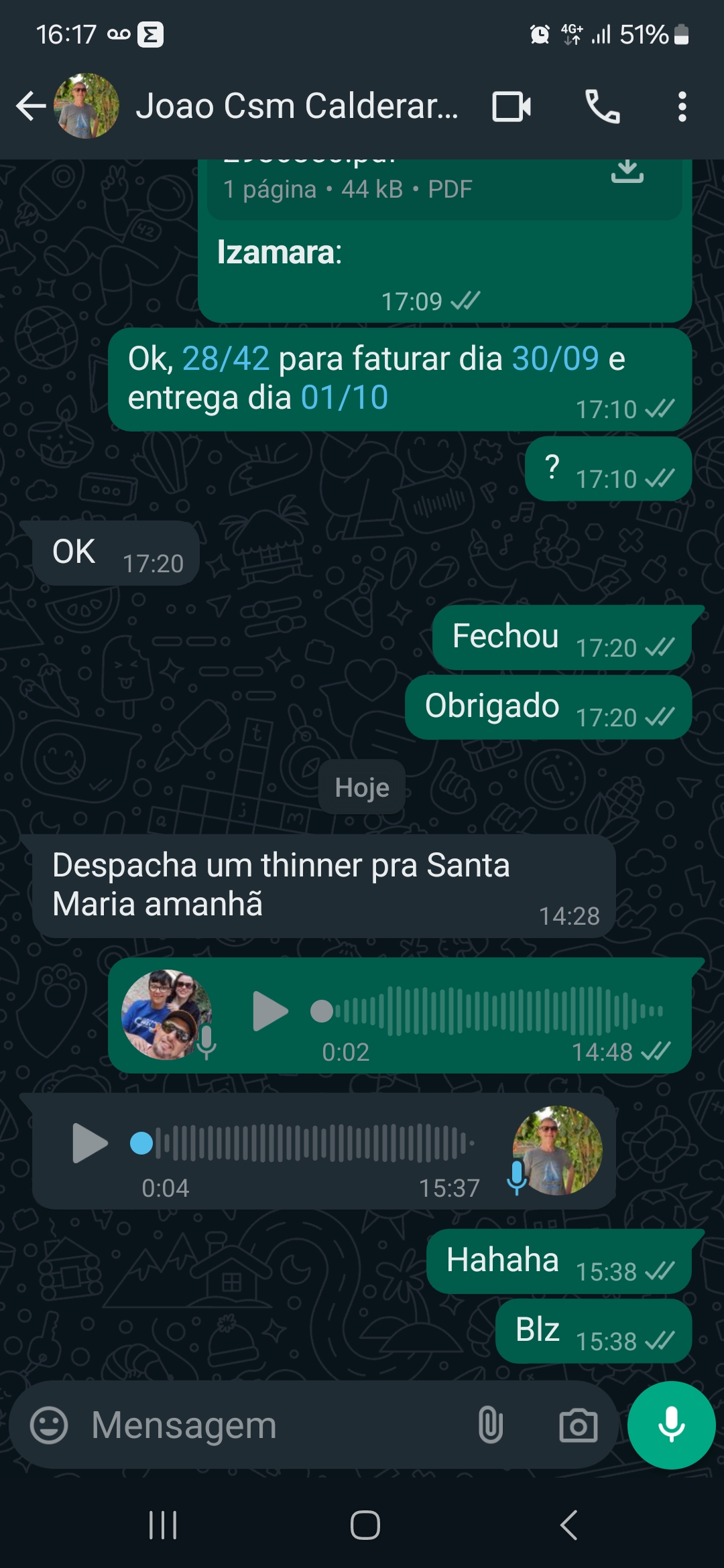Open the chat overflow menu
This screenshot has height=1568, width=724.
[x=682, y=106]
